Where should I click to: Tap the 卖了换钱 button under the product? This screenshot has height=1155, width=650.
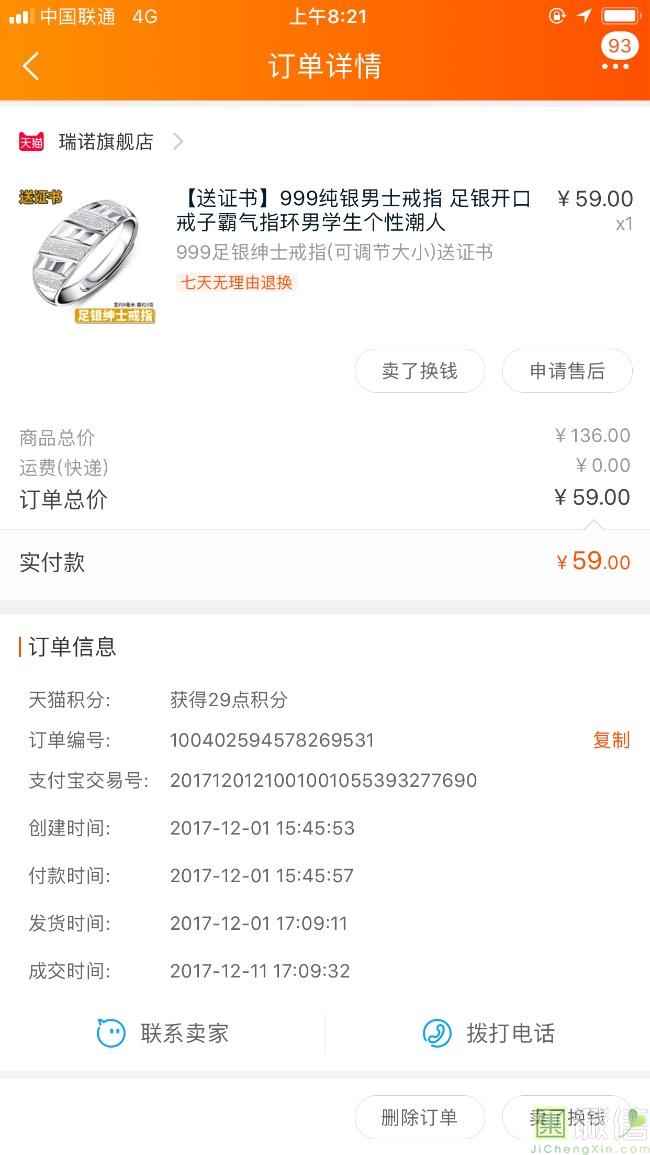pos(419,371)
